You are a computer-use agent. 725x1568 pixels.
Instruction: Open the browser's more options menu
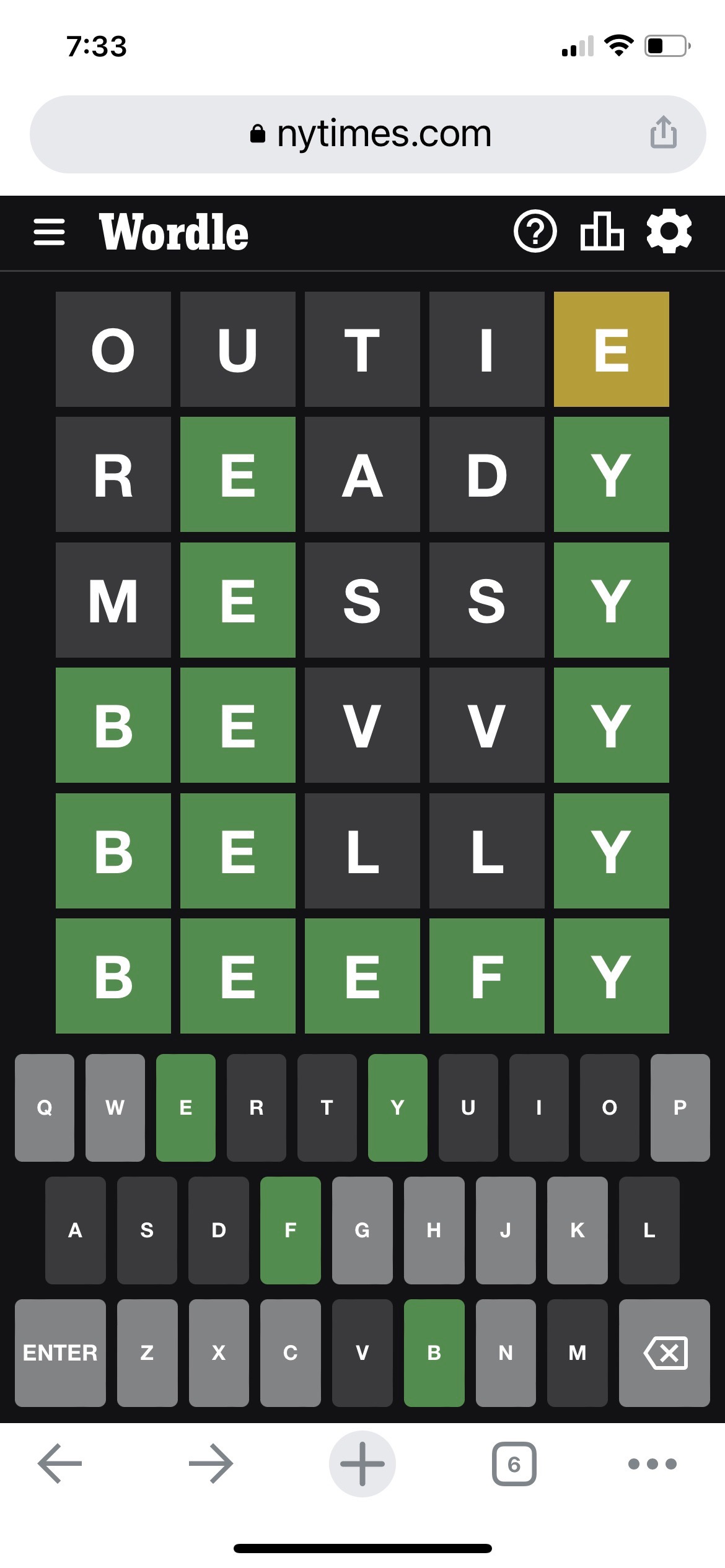click(652, 1464)
